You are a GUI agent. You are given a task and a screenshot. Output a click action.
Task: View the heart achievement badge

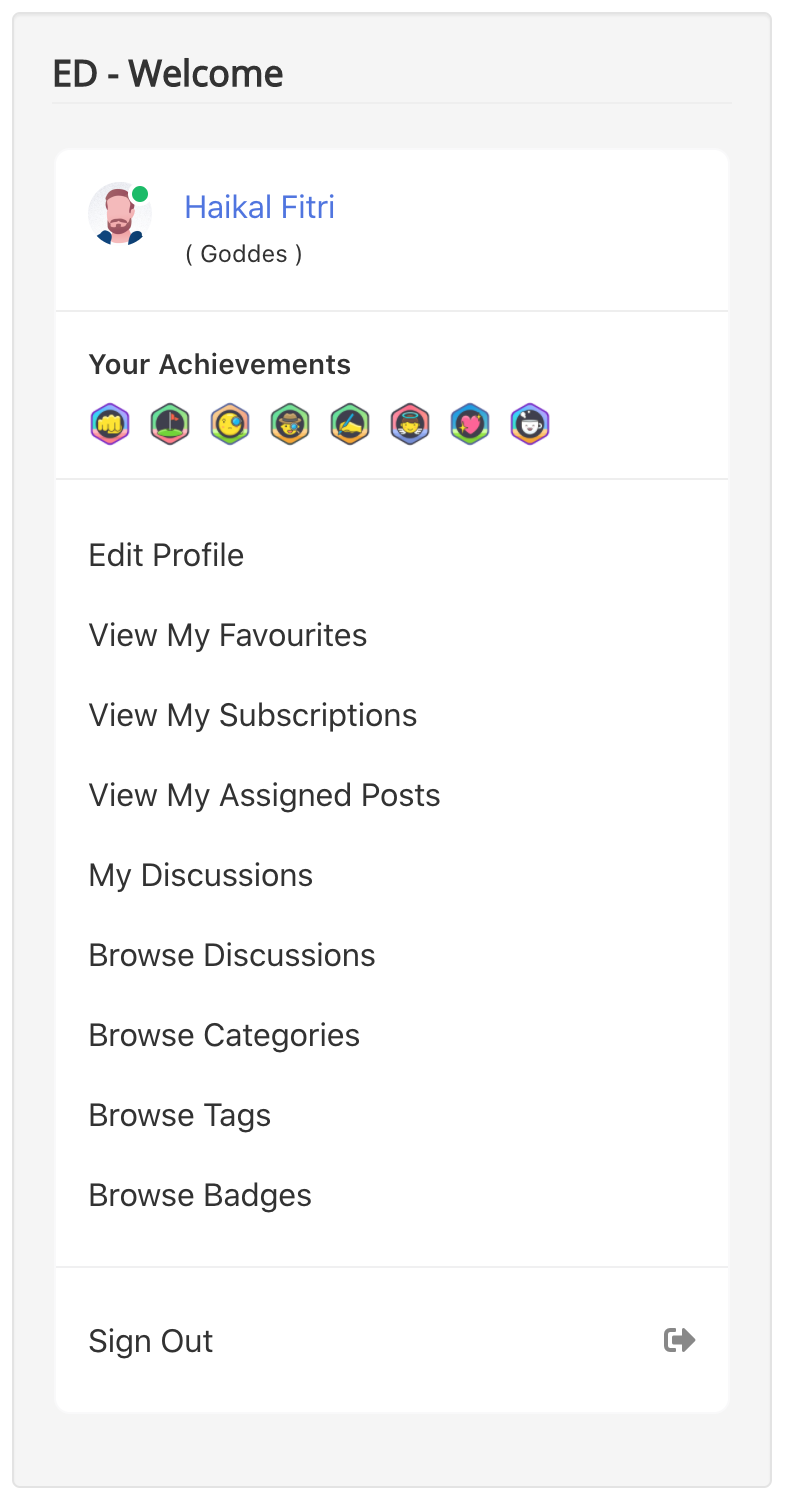tap(470, 425)
